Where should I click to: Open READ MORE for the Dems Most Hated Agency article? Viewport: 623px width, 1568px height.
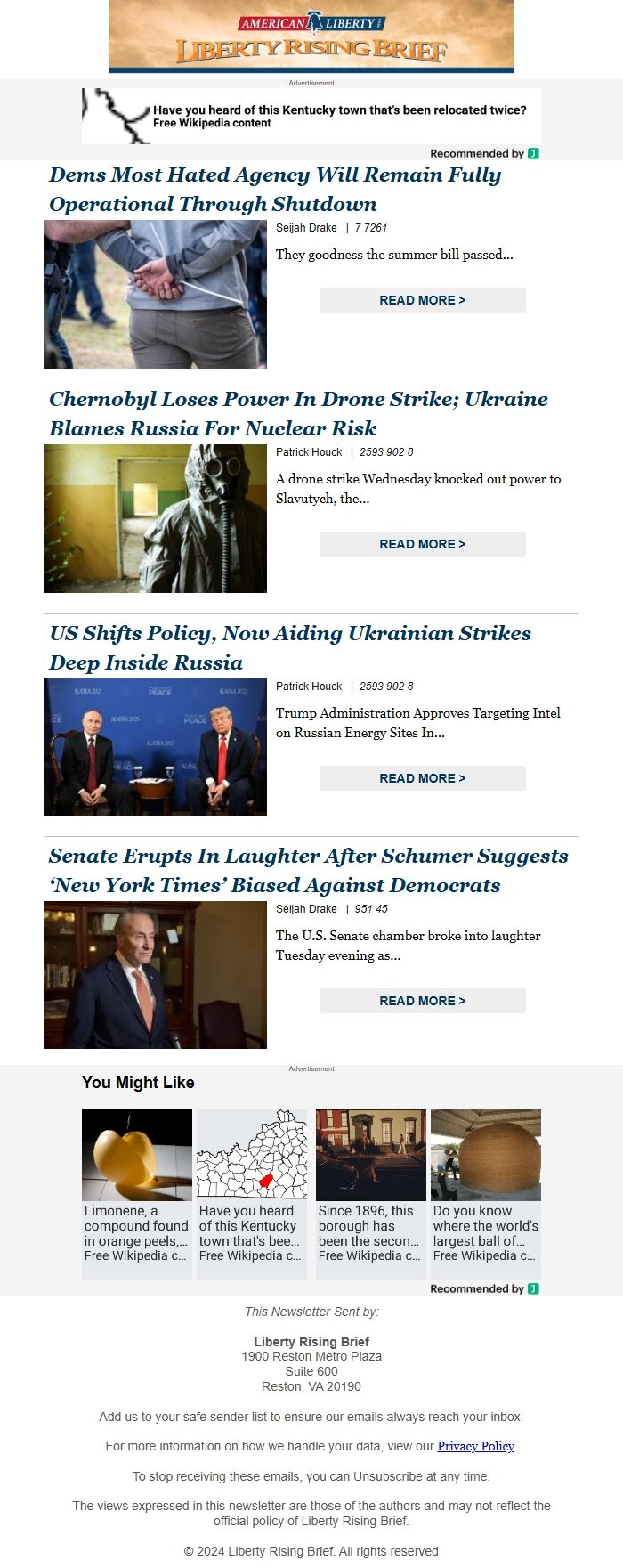click(423, 300)
